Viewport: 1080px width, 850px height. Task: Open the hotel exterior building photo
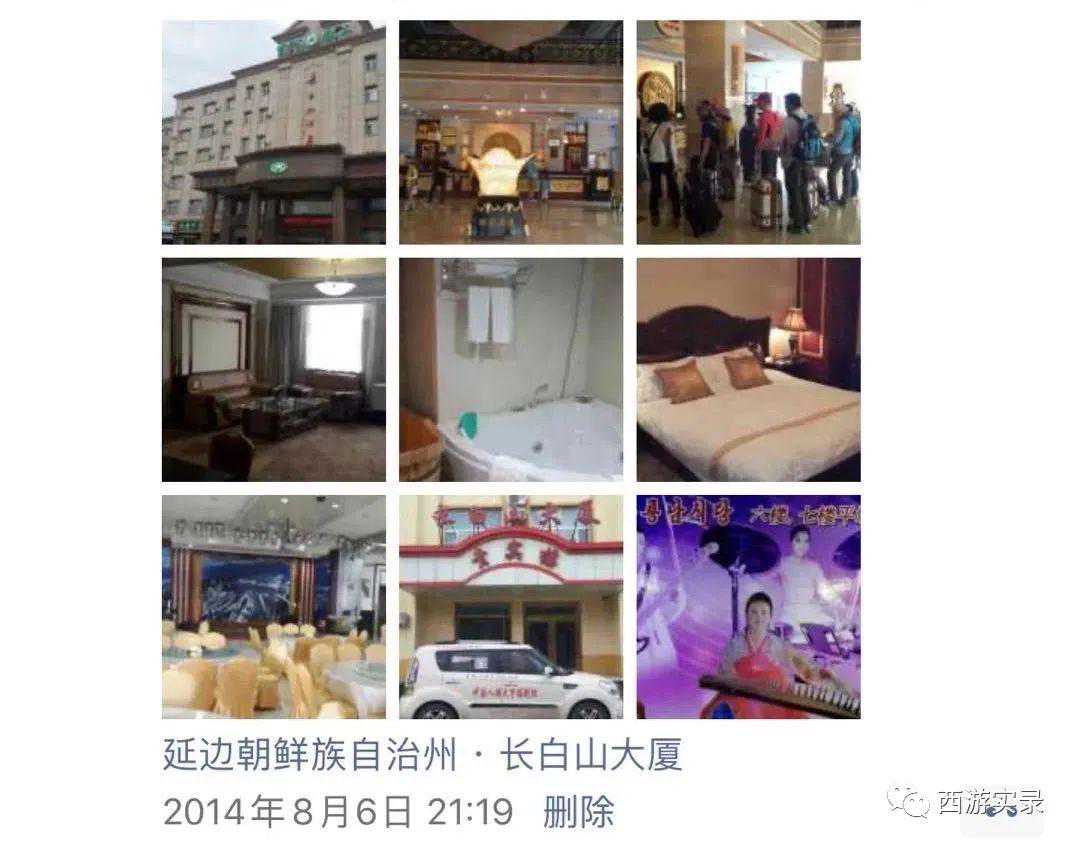tap(273, 132)
